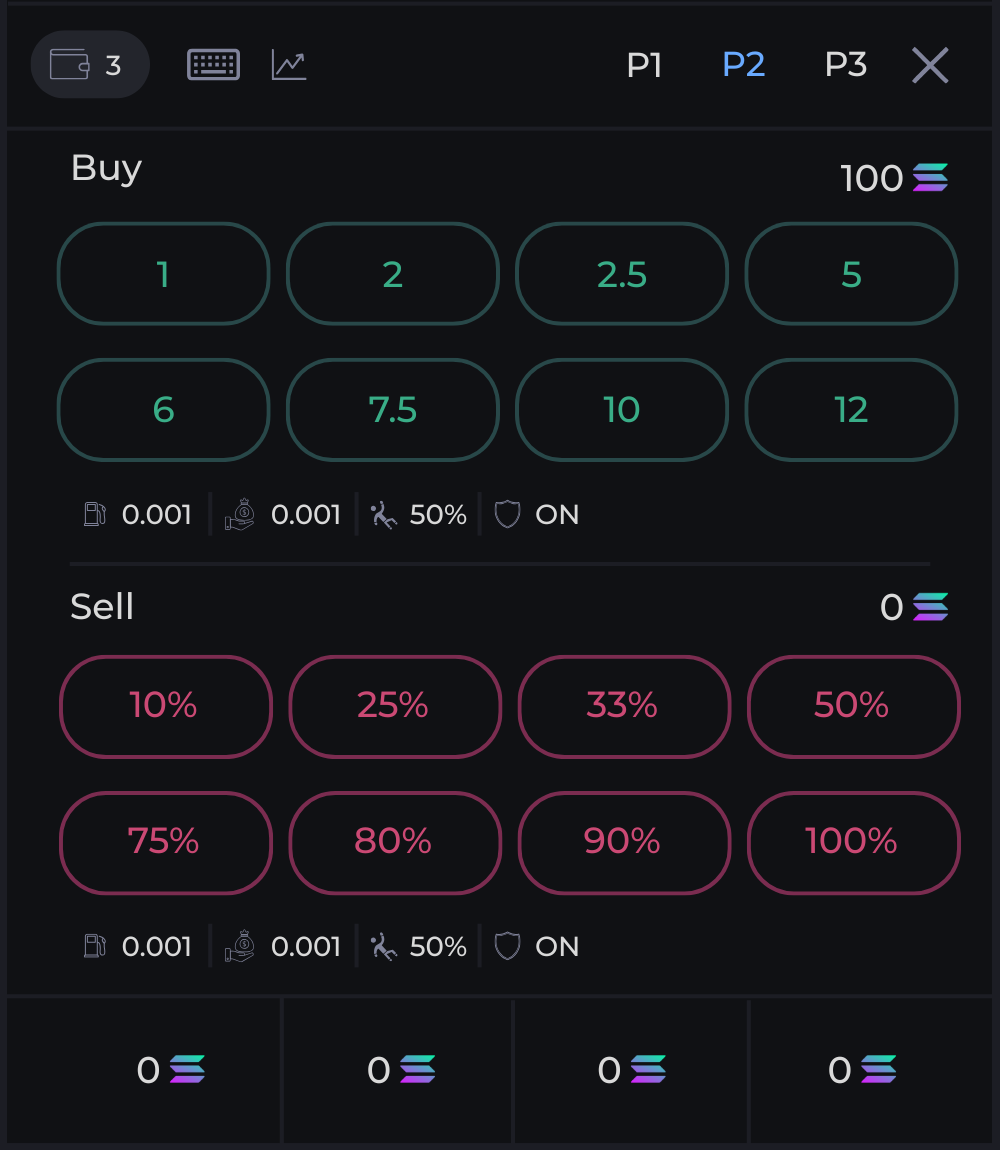Sell 100% of holdings
This screenshot has height=1150, width=1000.
click(x=853, y=843)
